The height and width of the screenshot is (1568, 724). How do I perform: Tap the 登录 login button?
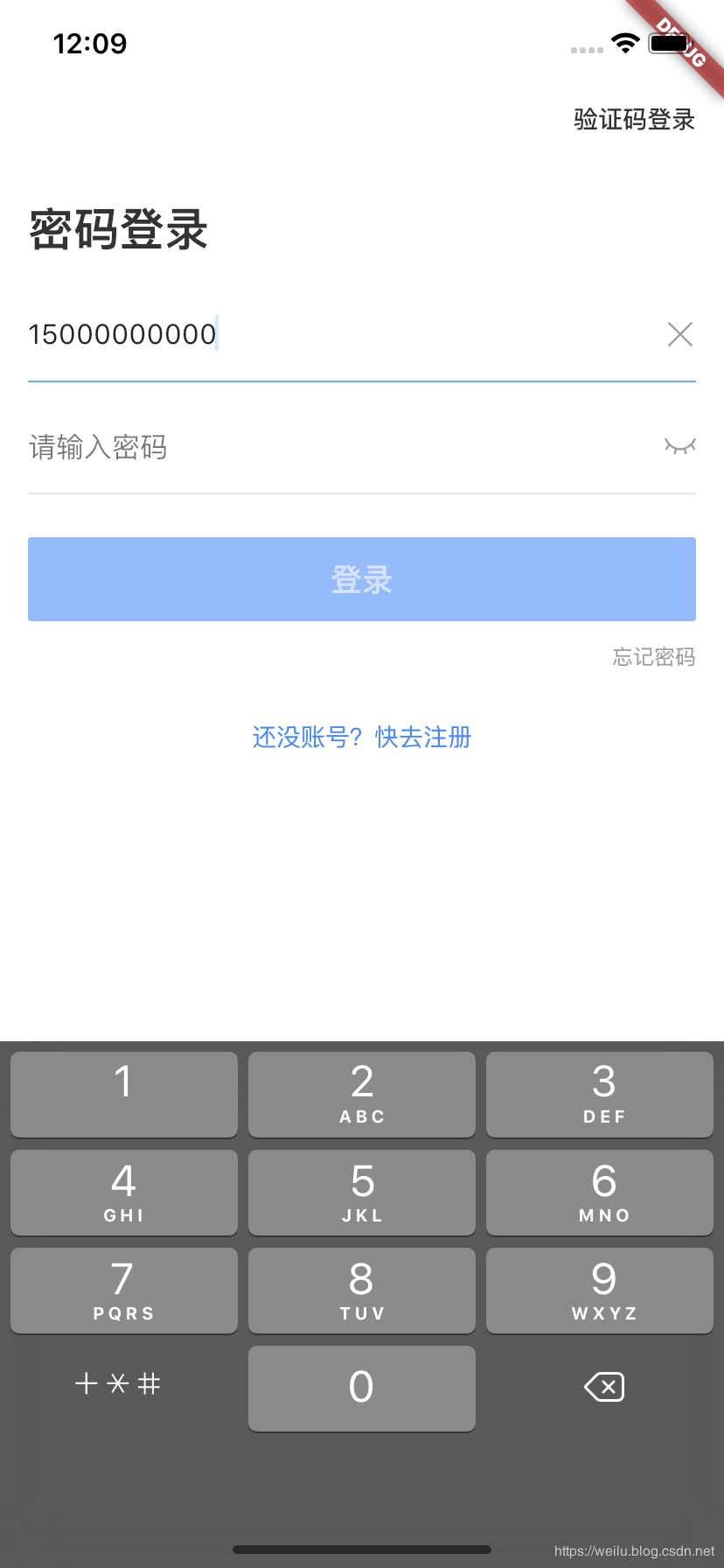click(x=362, y=579)
